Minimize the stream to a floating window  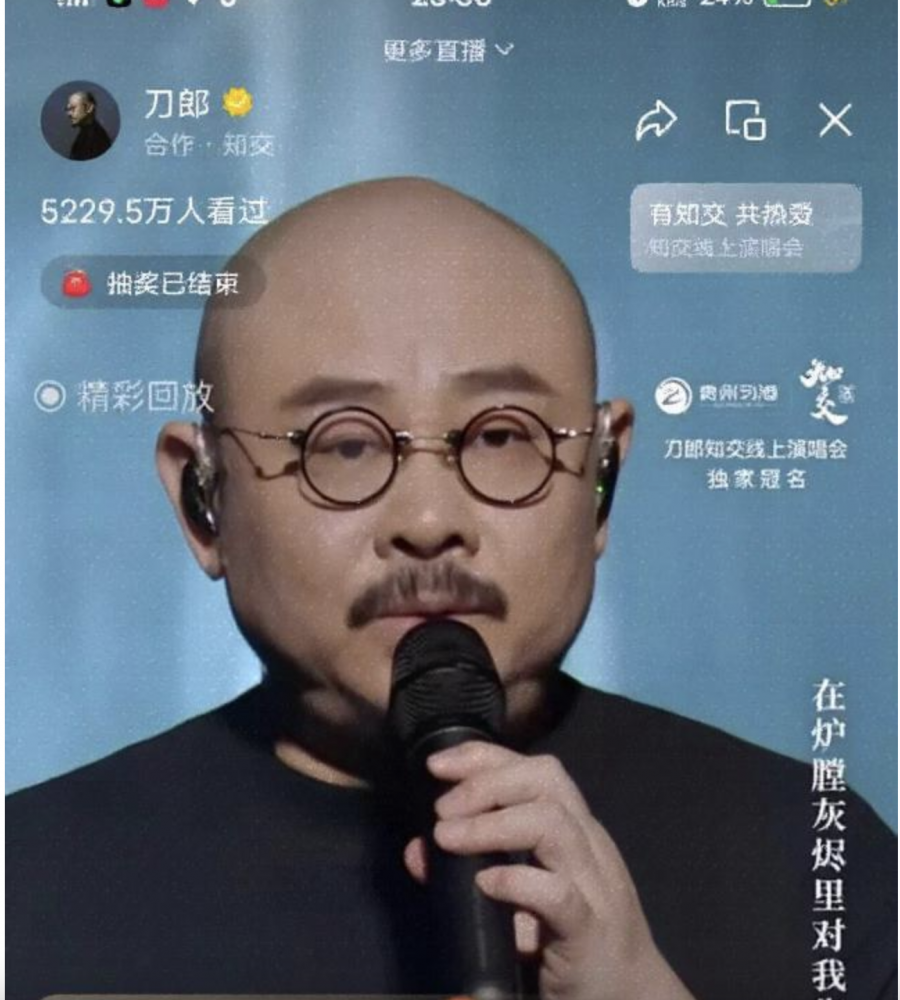(745, 120)
